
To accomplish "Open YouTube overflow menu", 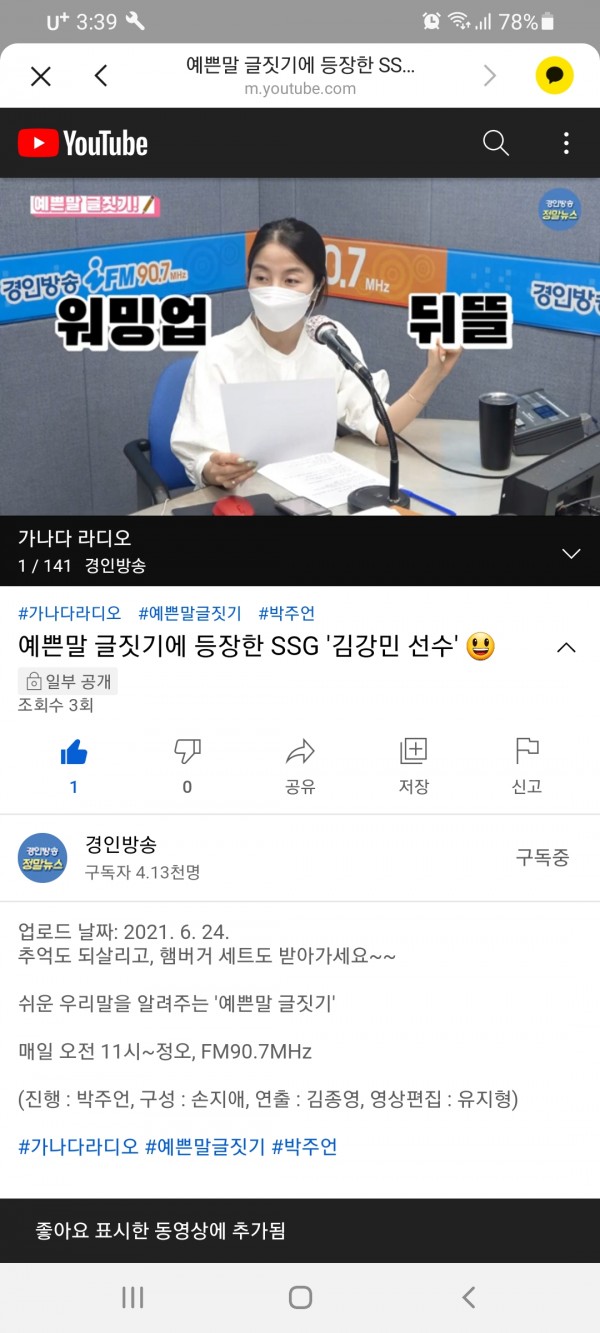I will pos(566,143).
